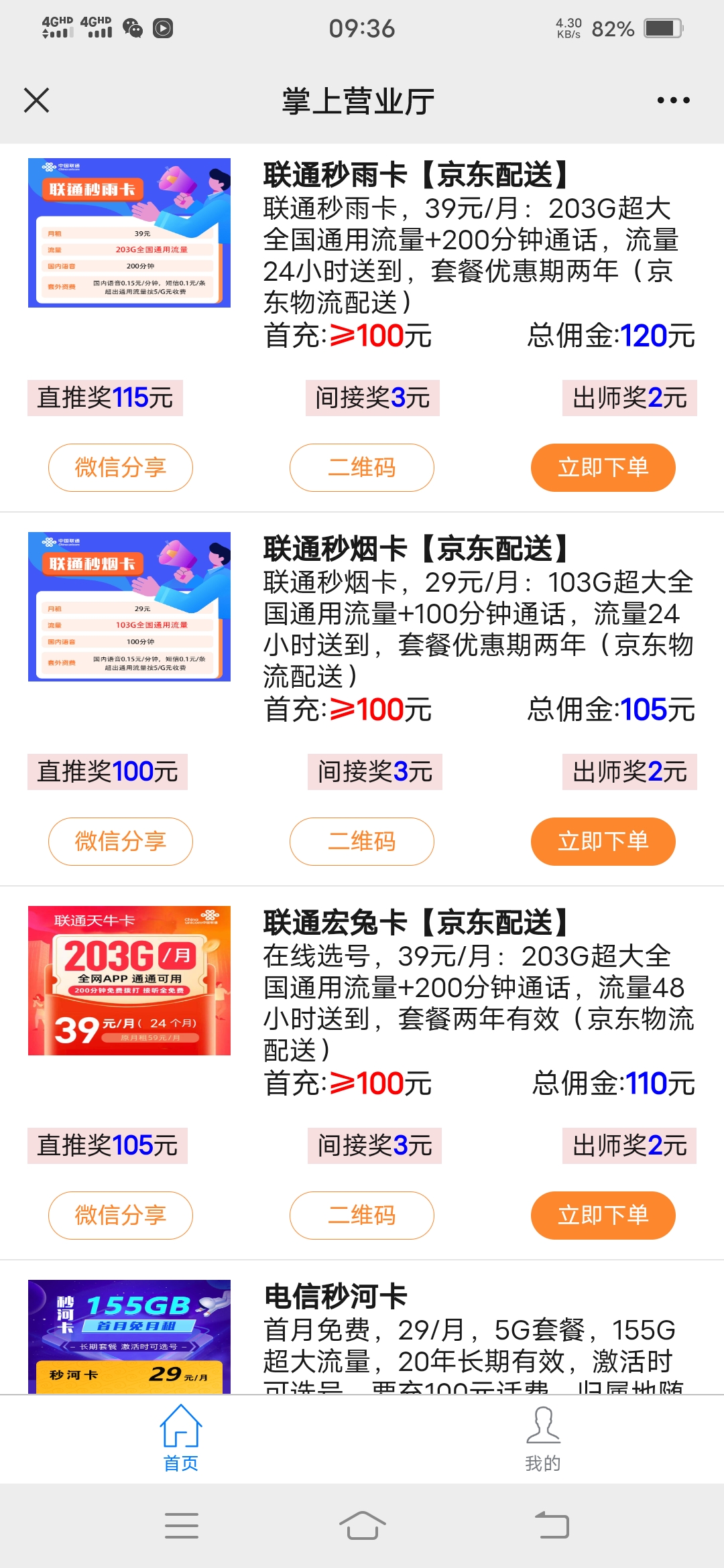Show 二维码 for 联通秒雨卡
The height and width of the screenshot is (1568, 724).
tap(362, 467)
